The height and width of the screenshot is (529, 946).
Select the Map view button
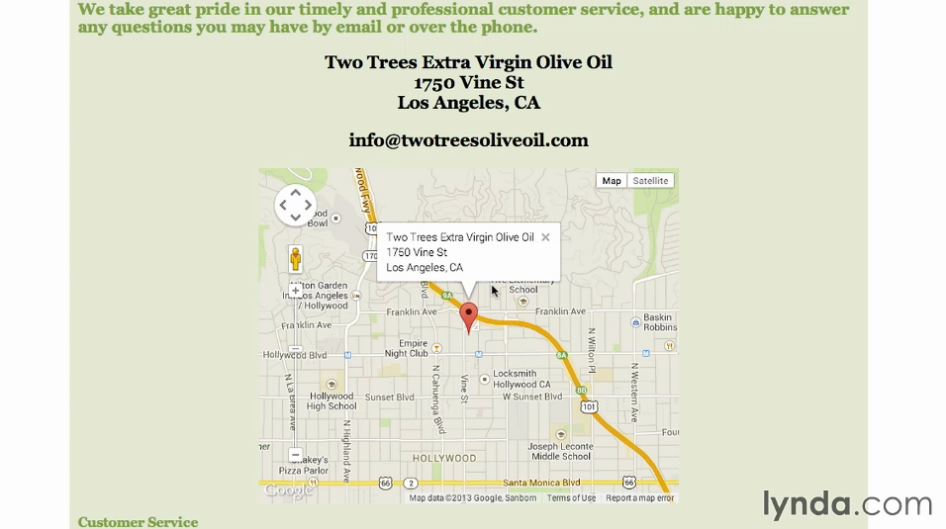pyautogui.click(x=611, y=181)
